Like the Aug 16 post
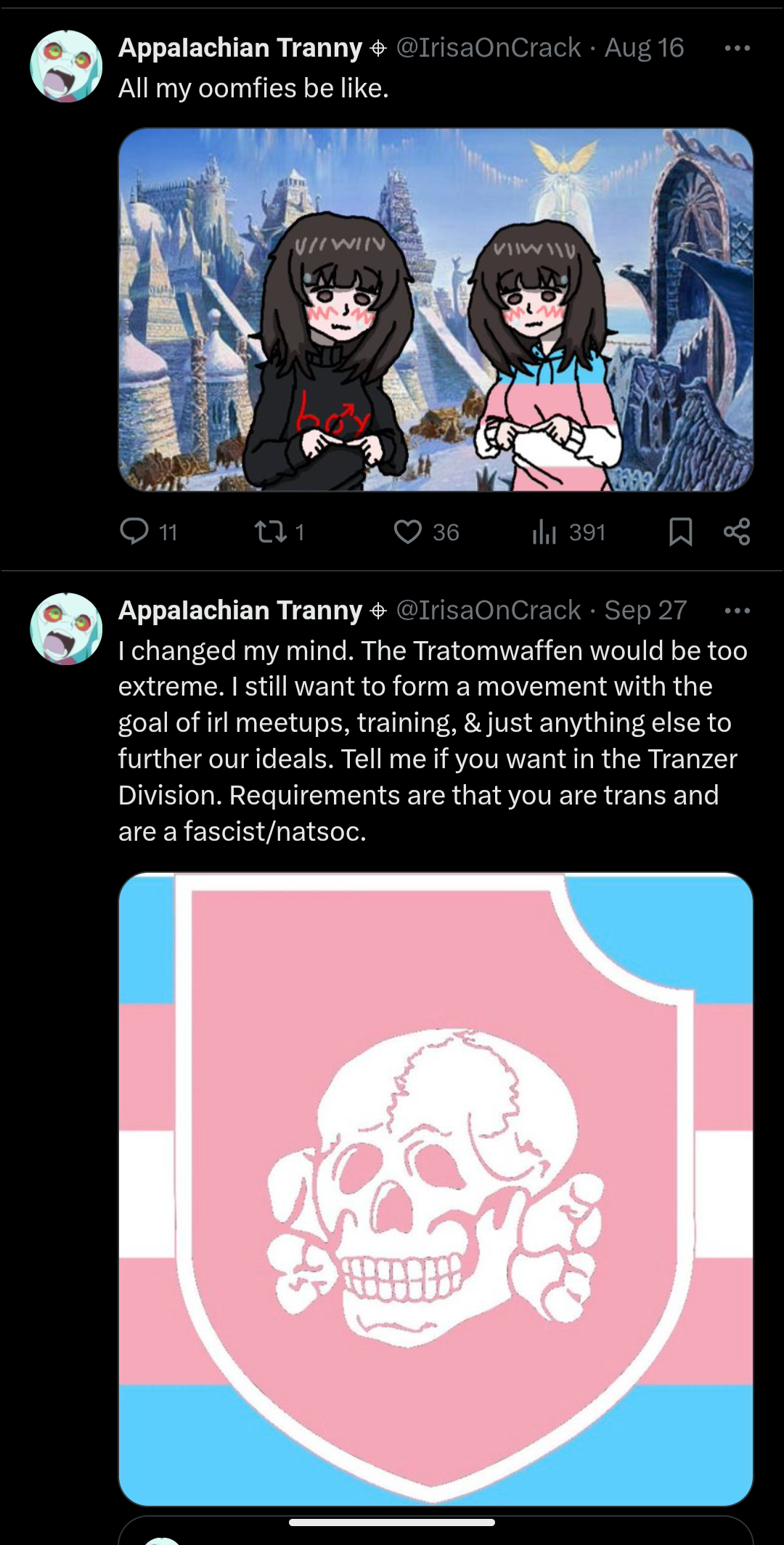This screenshot has height=1545, width=784. (x=408, y=532)
